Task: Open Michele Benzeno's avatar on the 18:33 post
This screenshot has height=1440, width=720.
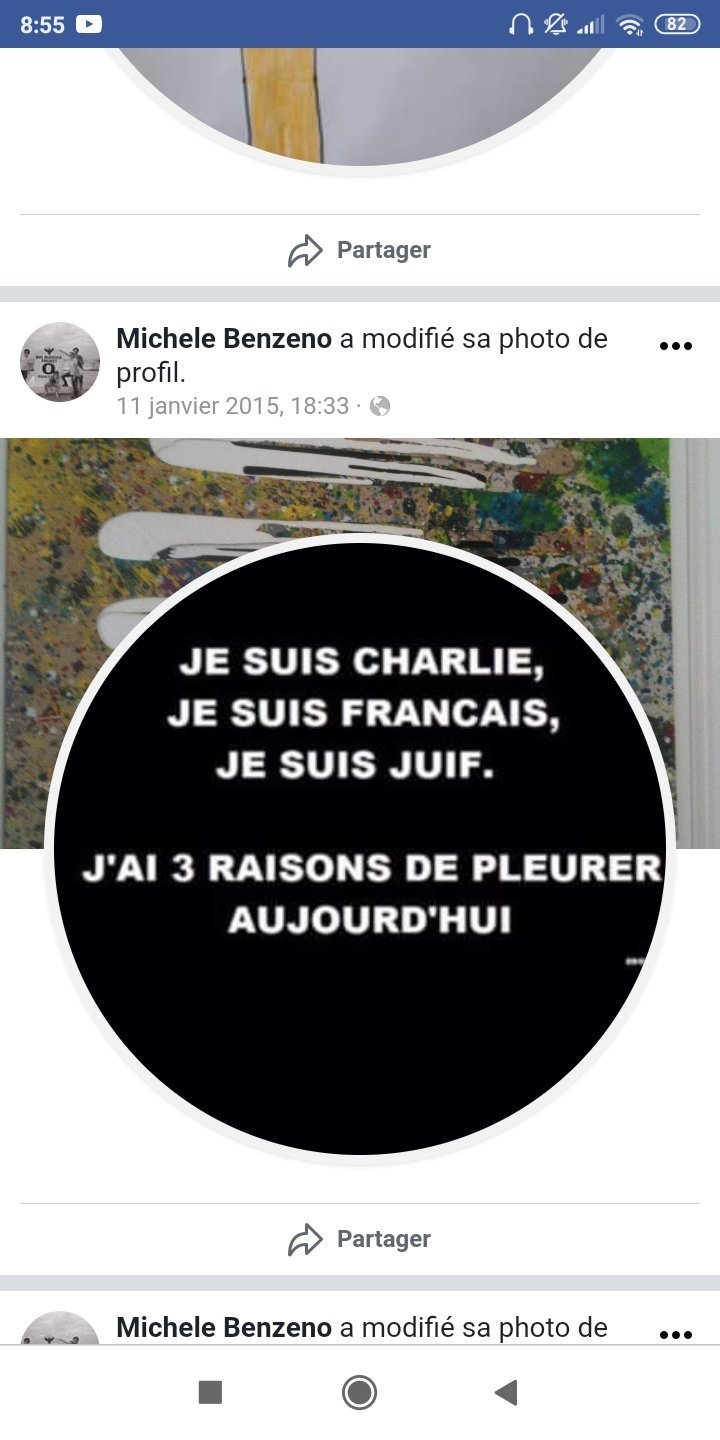Action: (x=60, y=362)
